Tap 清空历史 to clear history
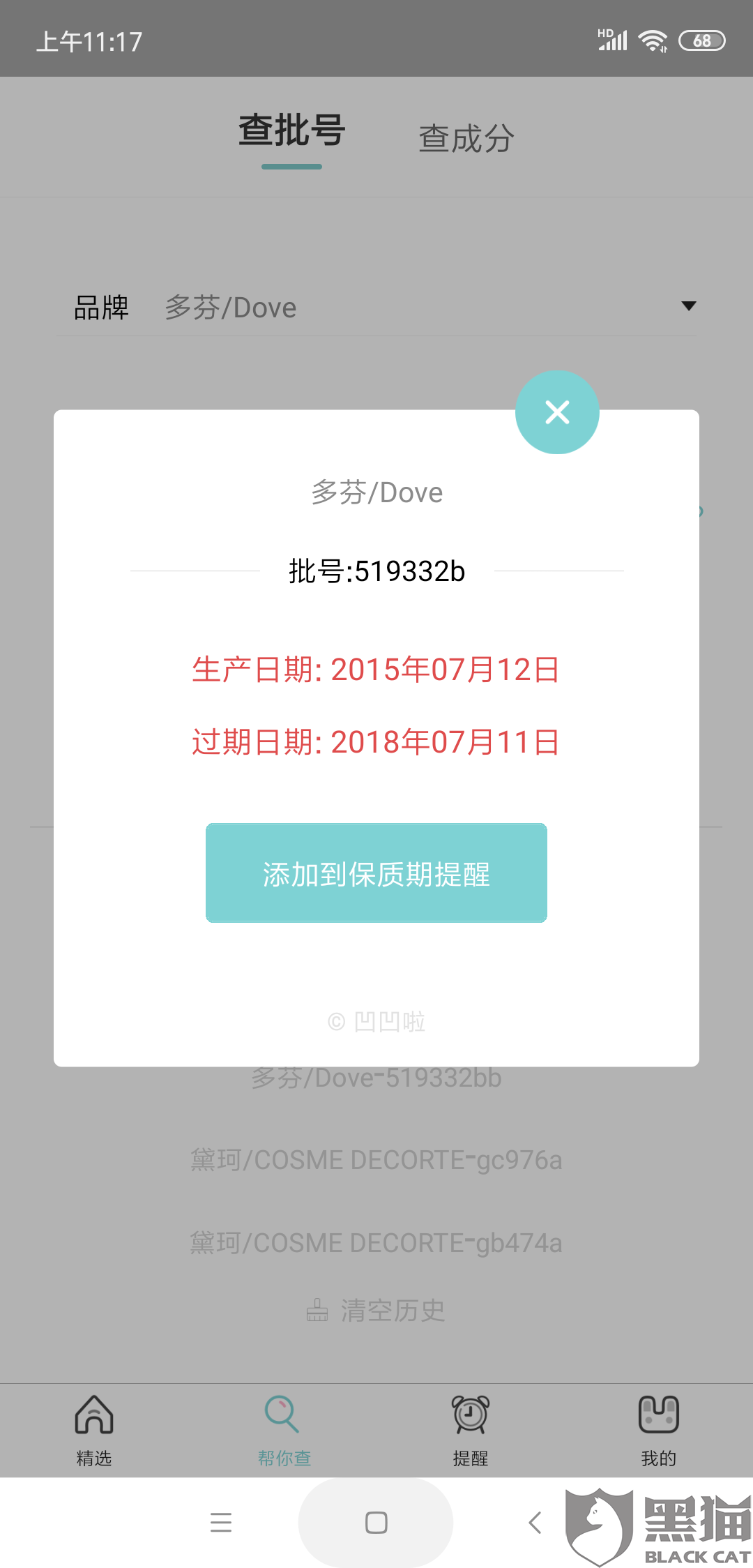This screenshot has width=753, height=1568. [x=376, y=1311]
